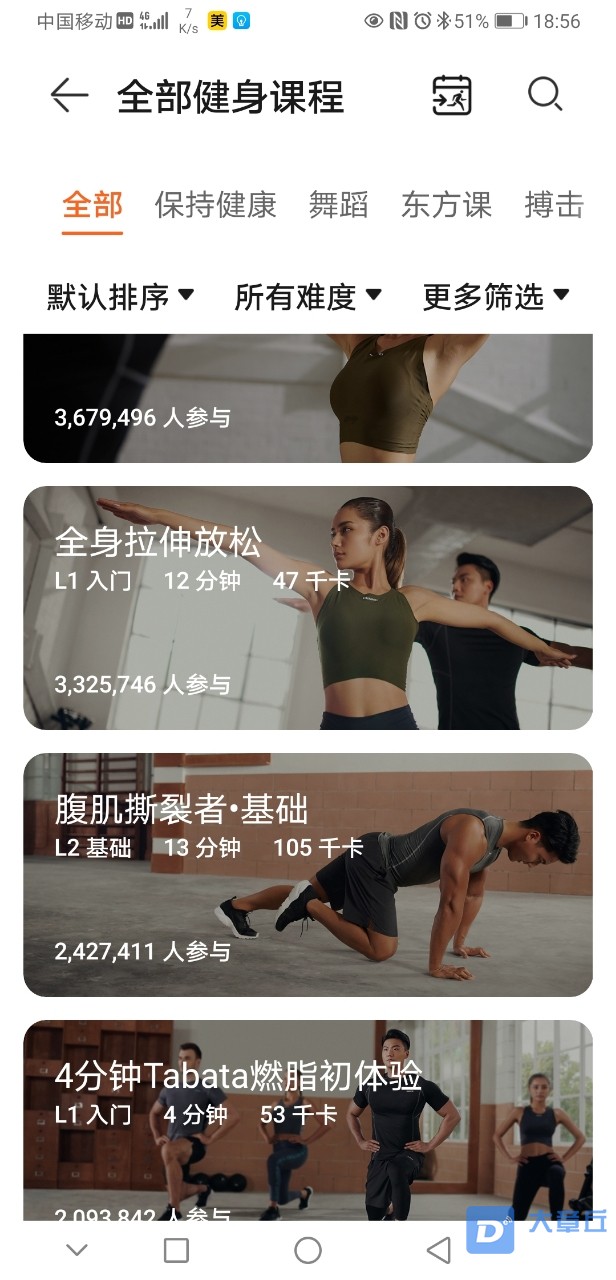Open the 全身拉伸放松 course
Image resolution: width=616 pixels, height=1280 pixels.
[308, 608]
